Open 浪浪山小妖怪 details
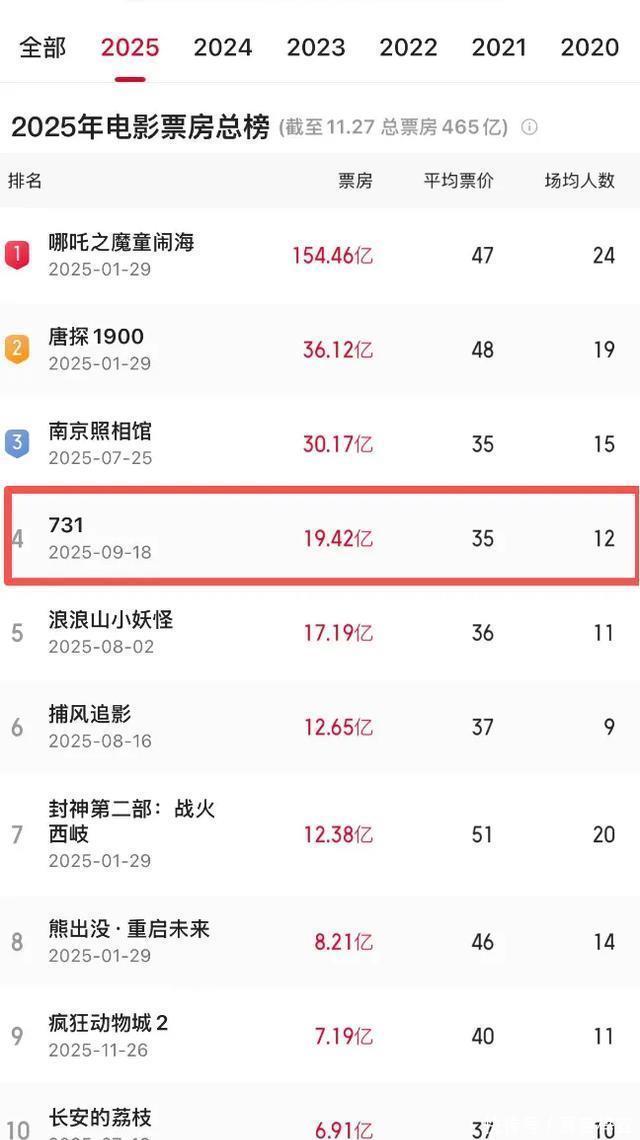 320,633
